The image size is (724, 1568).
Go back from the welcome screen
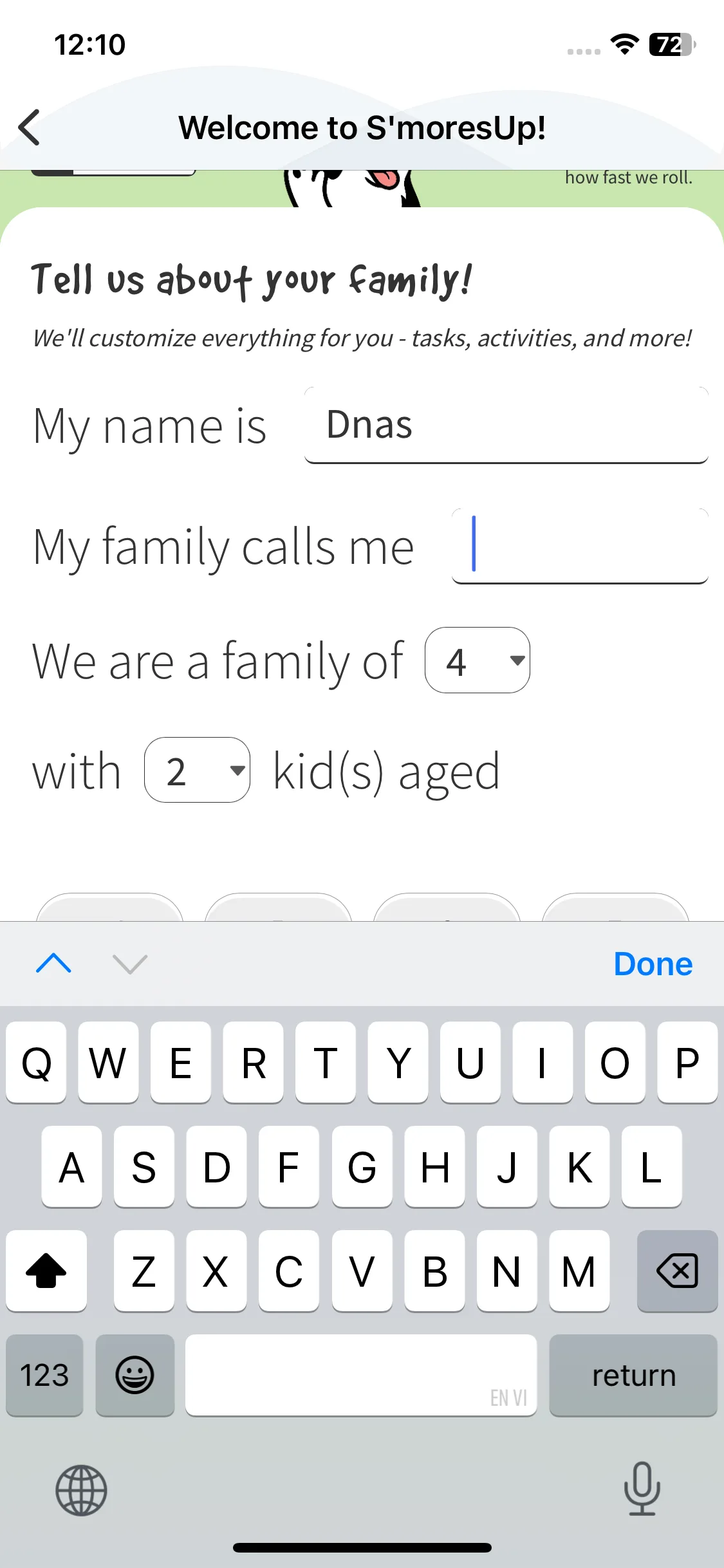coord(30,127)
